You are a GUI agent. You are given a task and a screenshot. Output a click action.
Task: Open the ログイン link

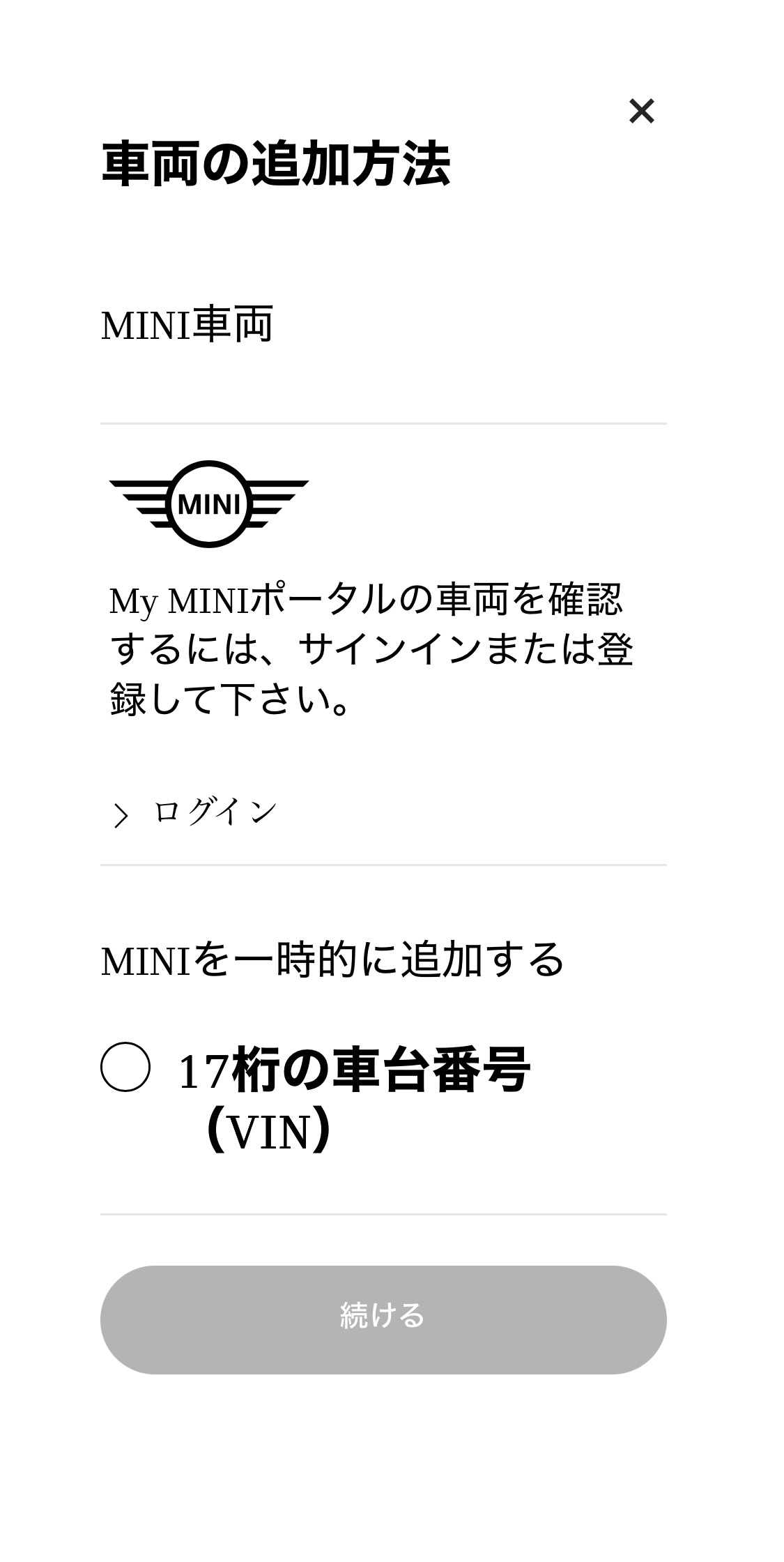[x=213, y=812]
